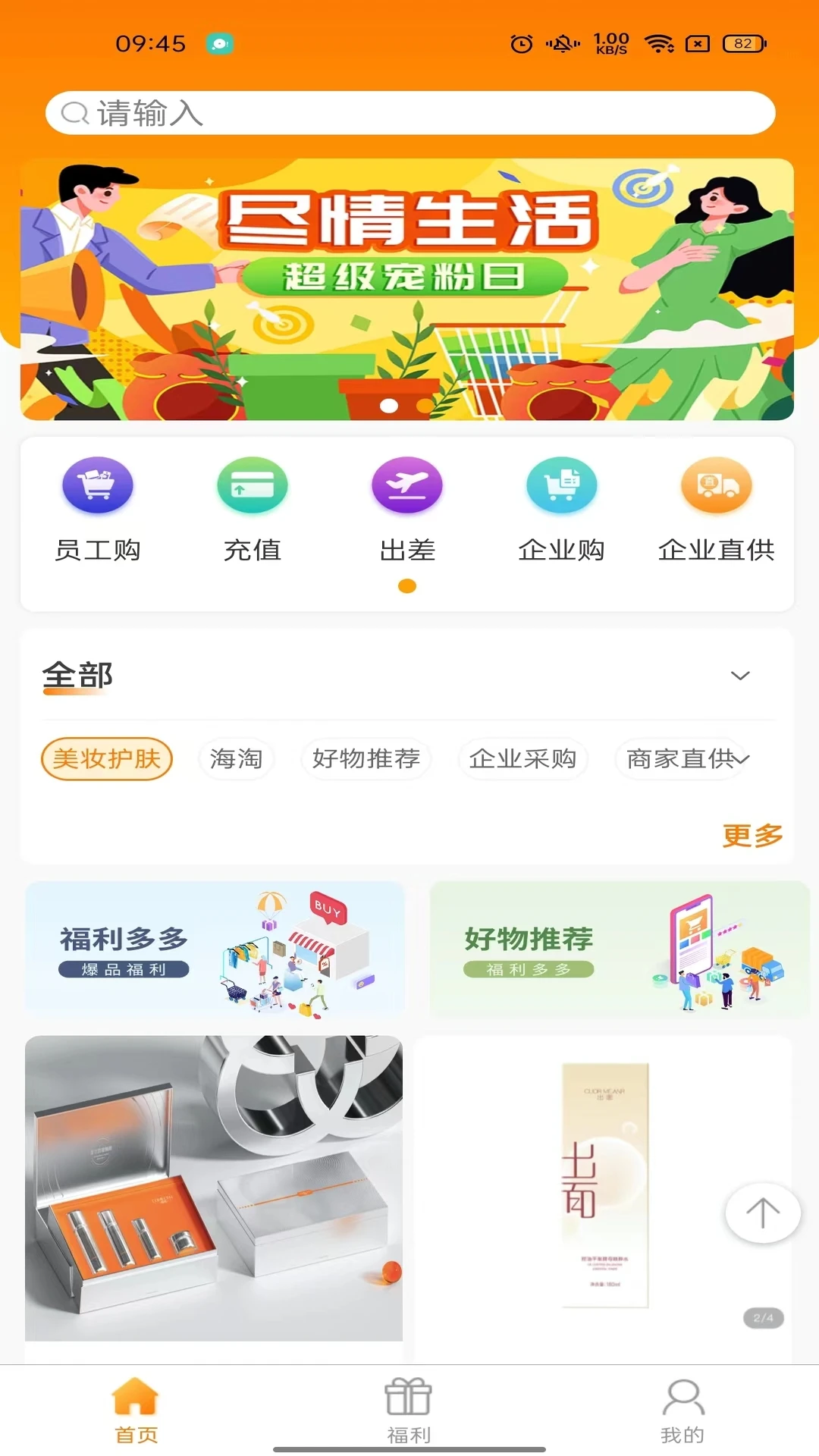Tap 更多 to see more categories

click(752, 836)
